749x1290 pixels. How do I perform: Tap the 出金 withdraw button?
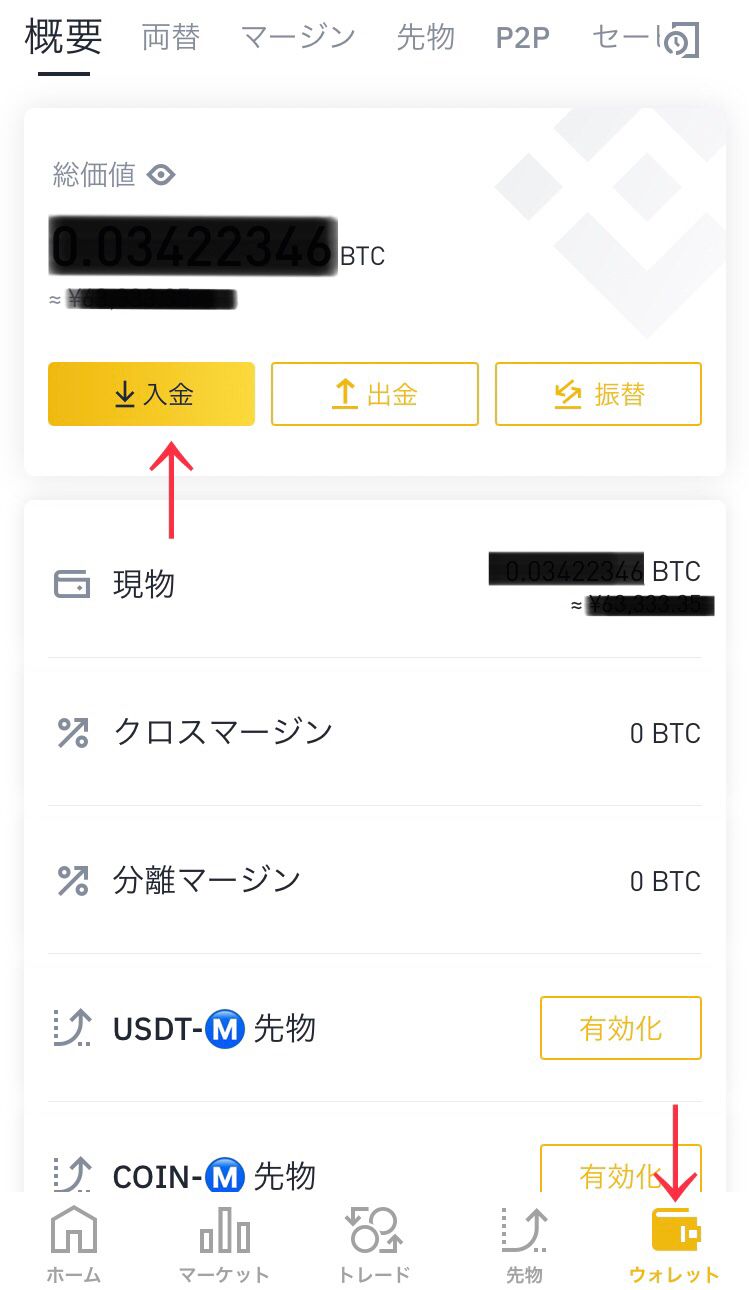click(x=375, y=394)
